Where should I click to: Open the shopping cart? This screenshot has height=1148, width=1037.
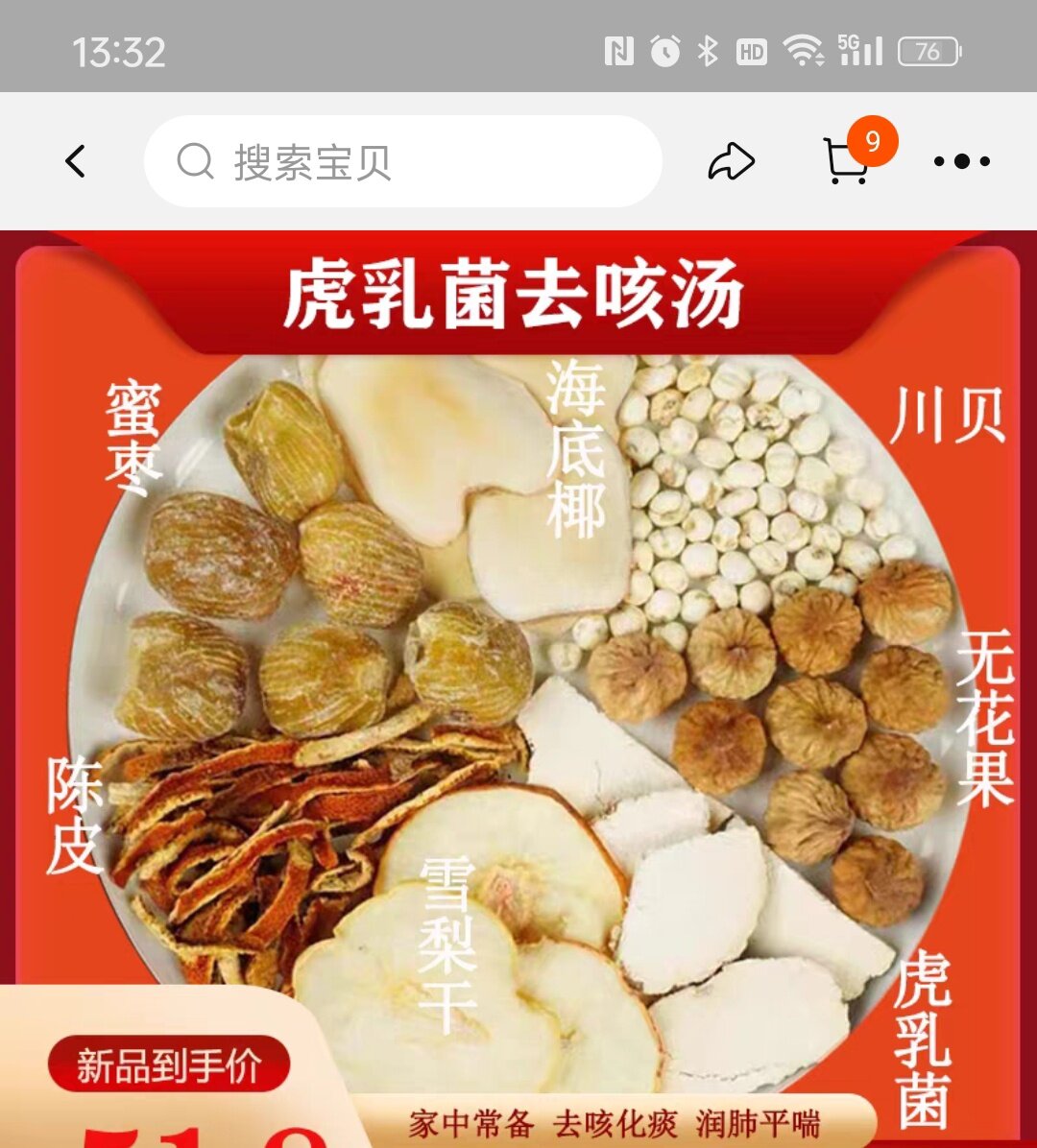[x=847, y=161]
